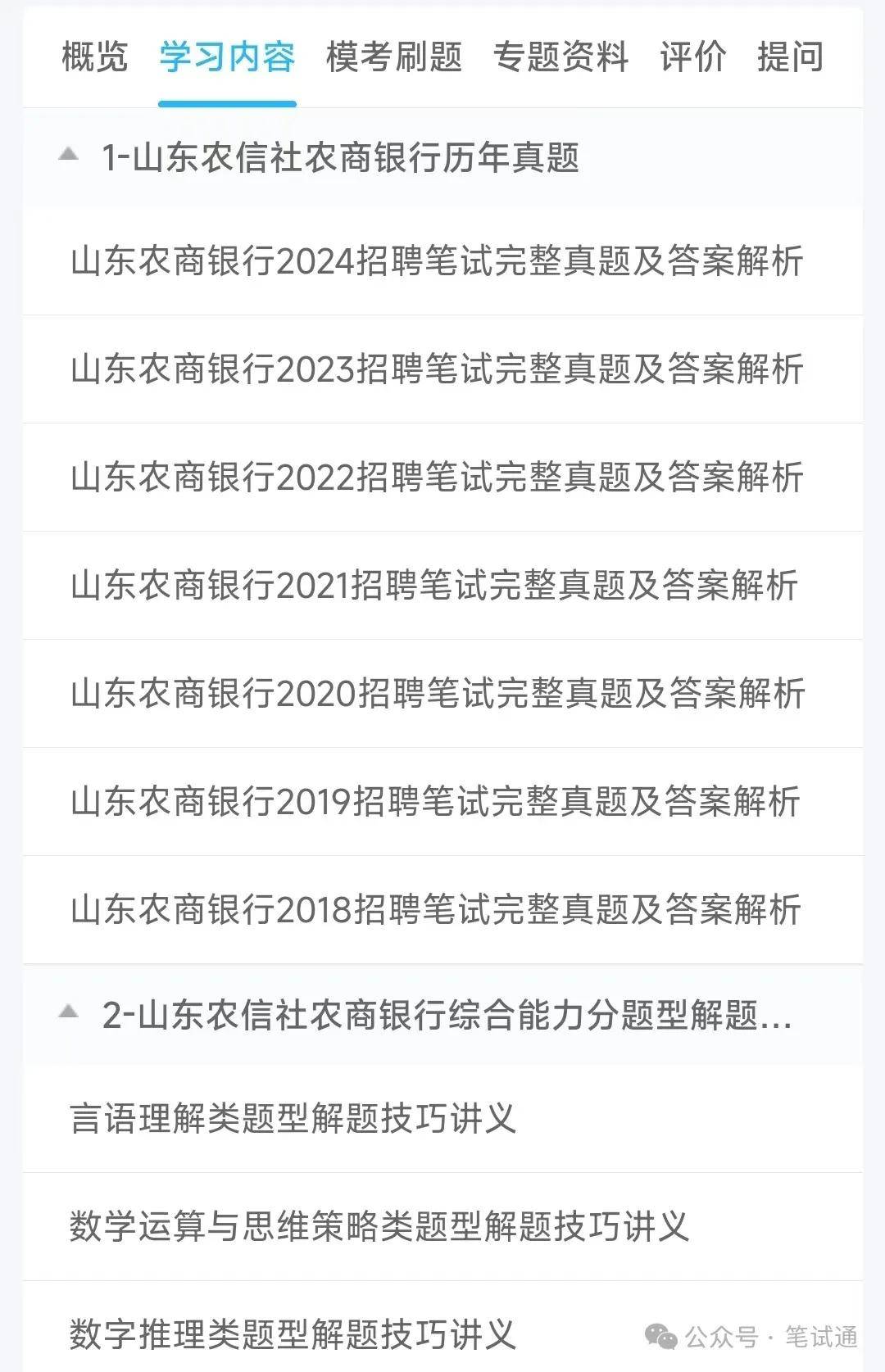Open the 2022 招聘笔试真题 lesson
This screenshot has width=885, height=1372.
click(x=442, y=478)
